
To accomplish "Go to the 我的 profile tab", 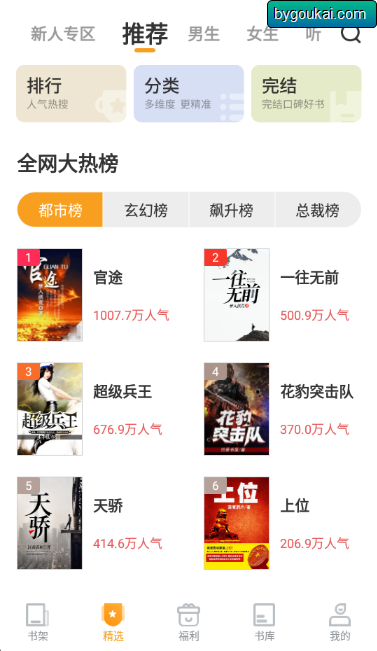I will [x=340, y=622].
